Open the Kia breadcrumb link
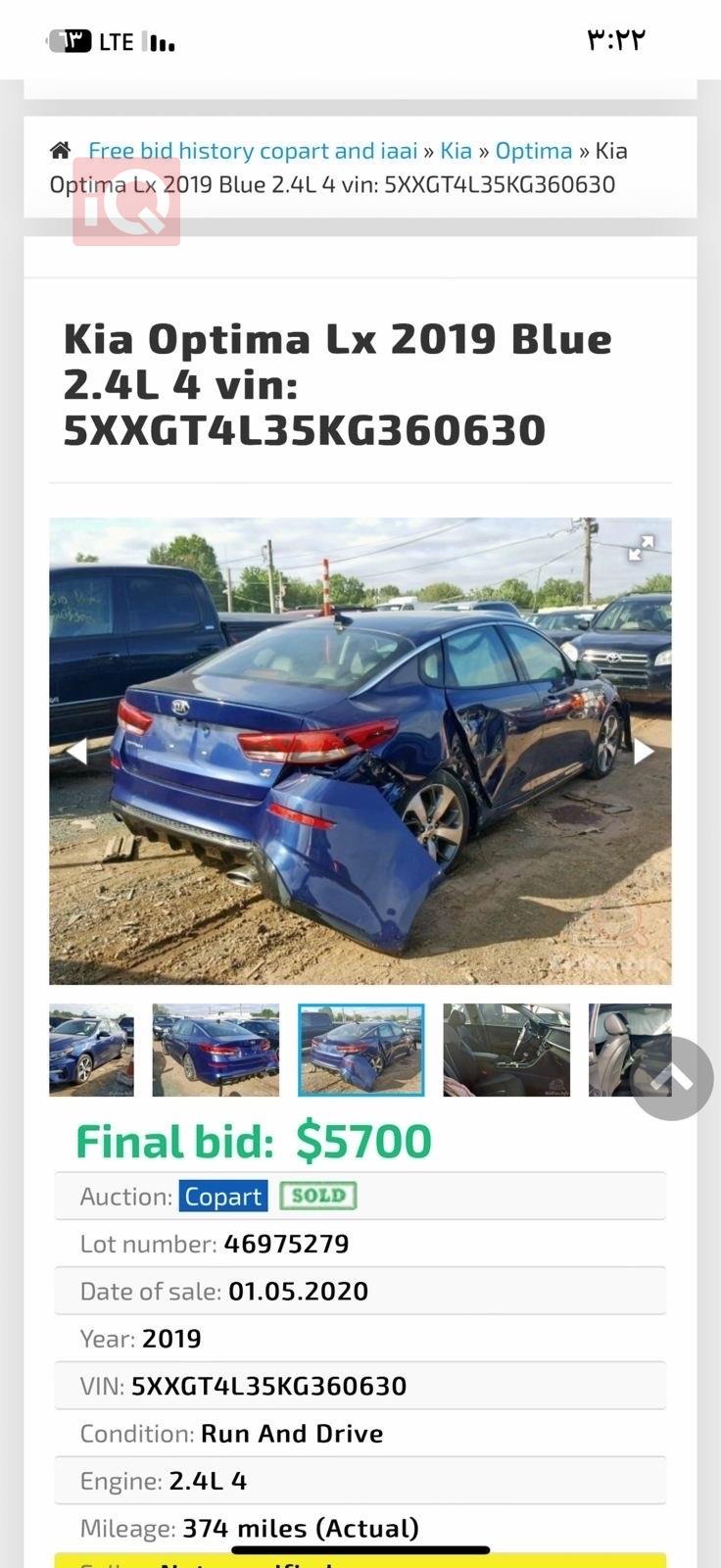 [x=456, y=151]
